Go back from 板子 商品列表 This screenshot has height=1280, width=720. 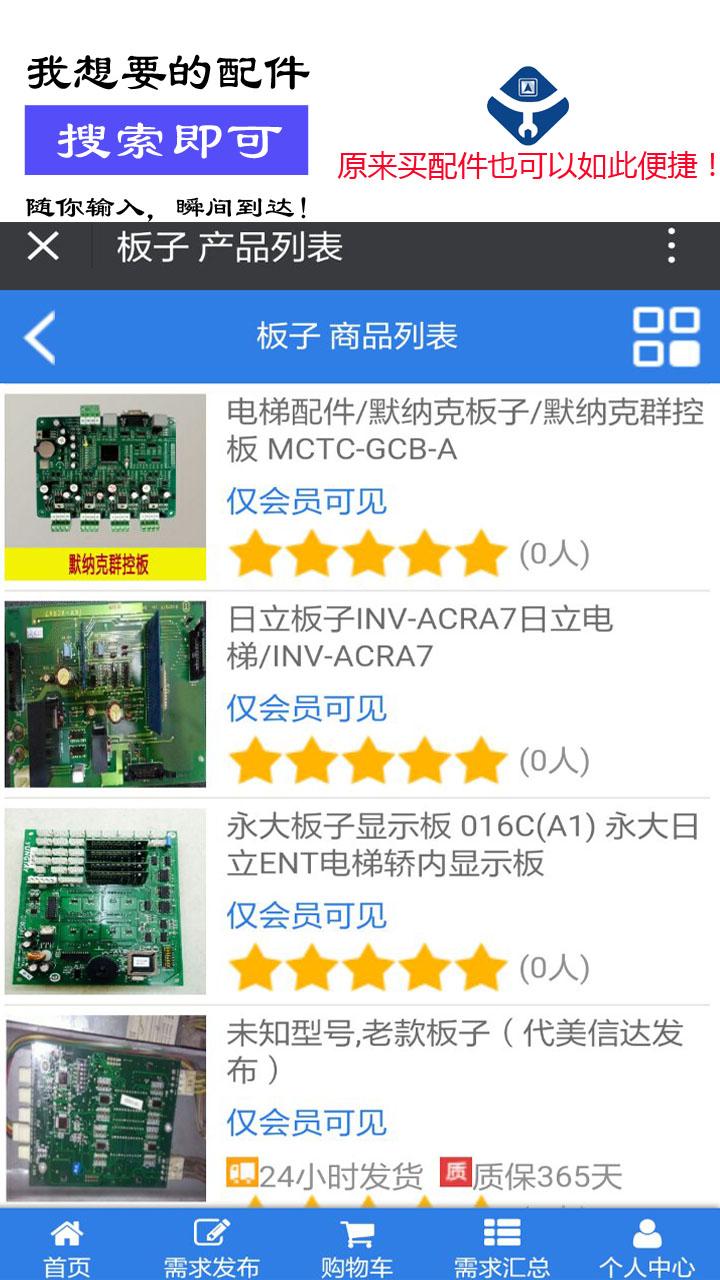(x=40, y=337)
